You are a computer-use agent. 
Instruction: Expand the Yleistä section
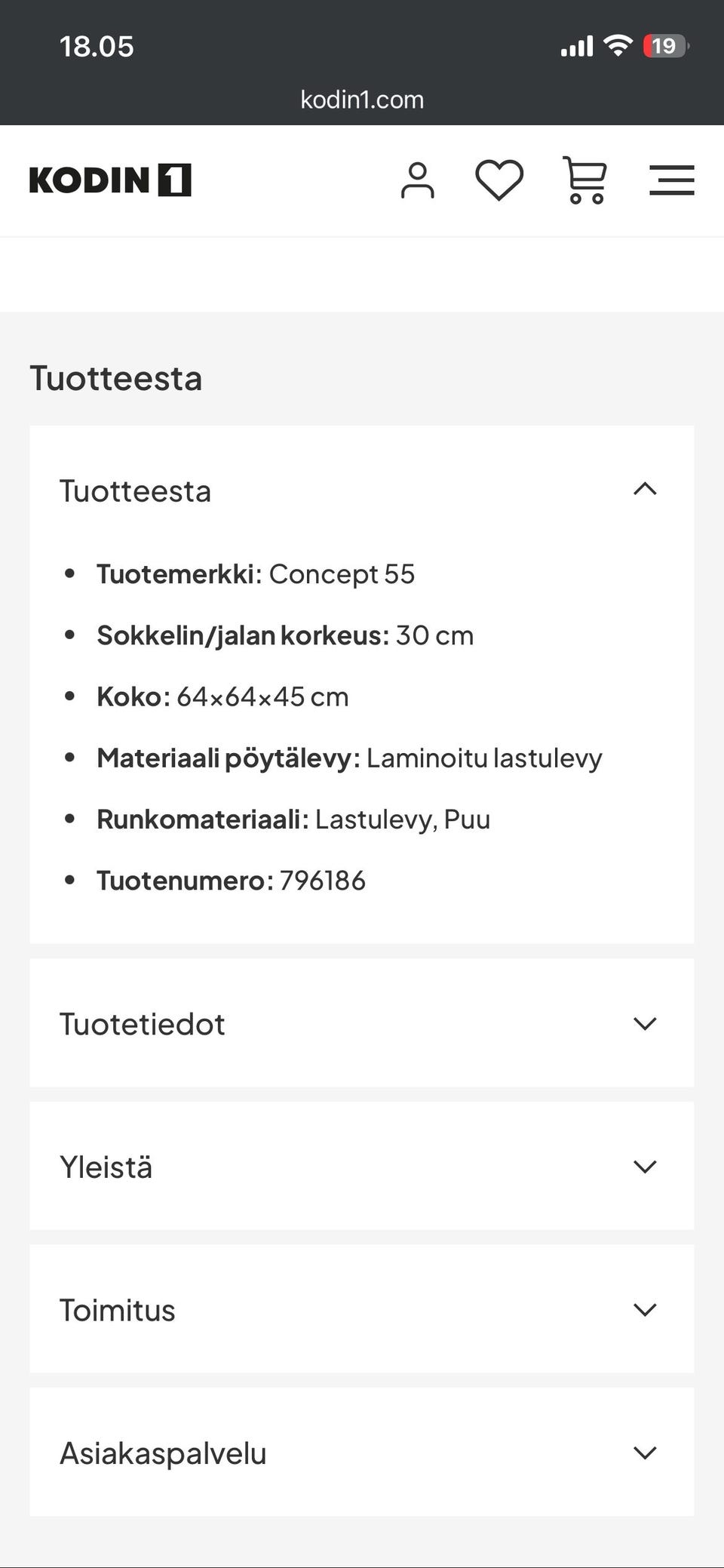[362, 1167]
